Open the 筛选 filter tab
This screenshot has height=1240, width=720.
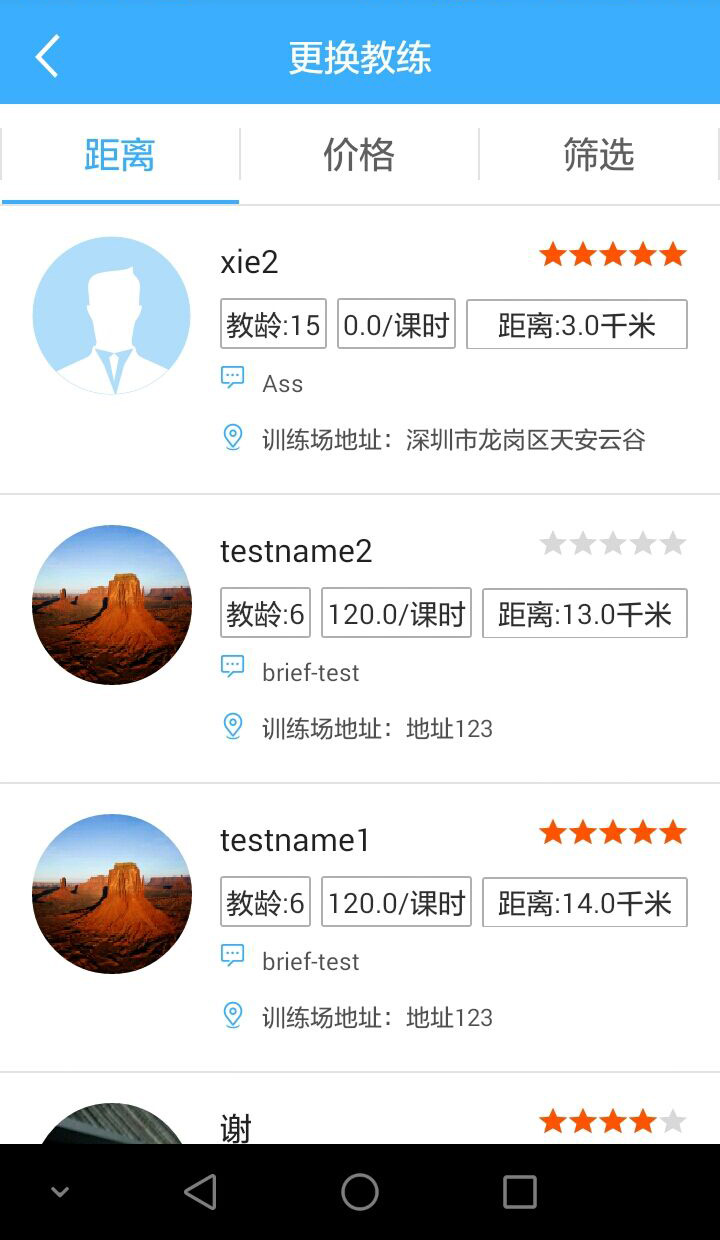click(x=598, y=155)
